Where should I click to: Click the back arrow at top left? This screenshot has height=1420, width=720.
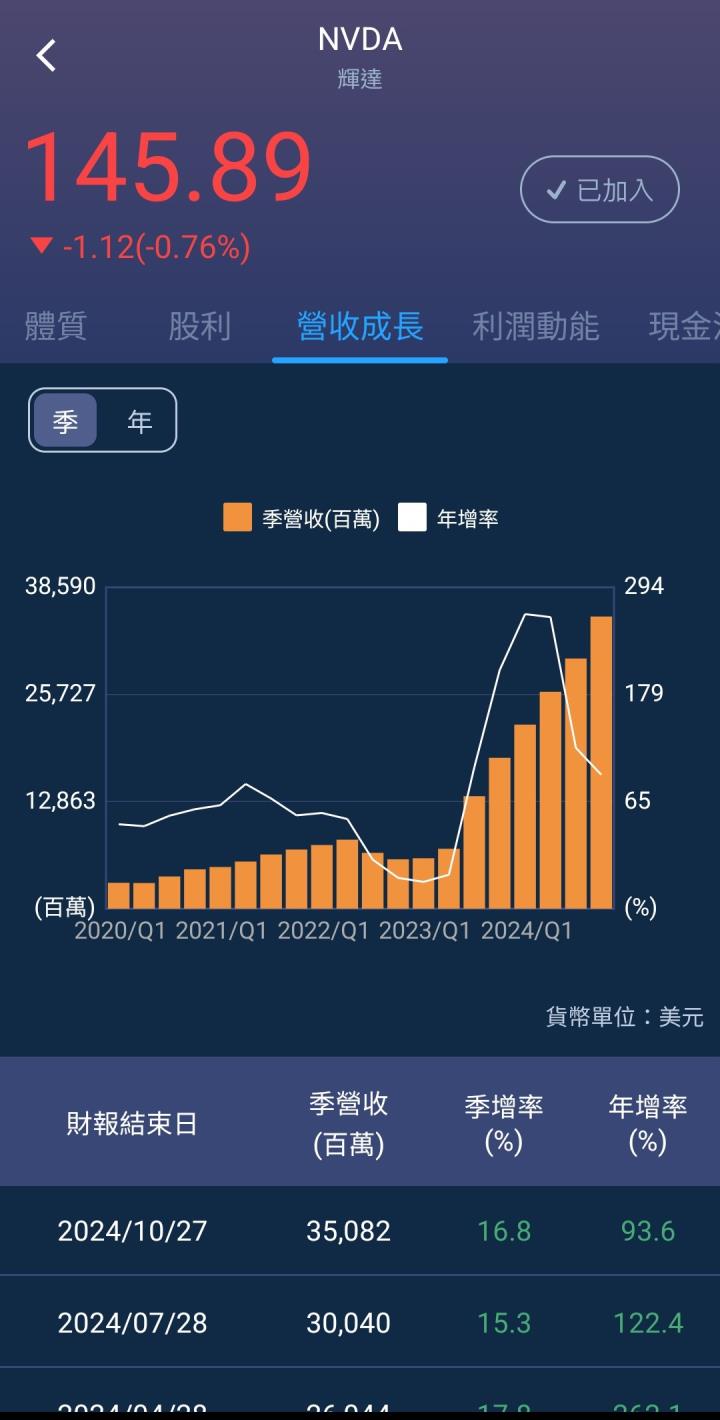(x=45, y=55)
